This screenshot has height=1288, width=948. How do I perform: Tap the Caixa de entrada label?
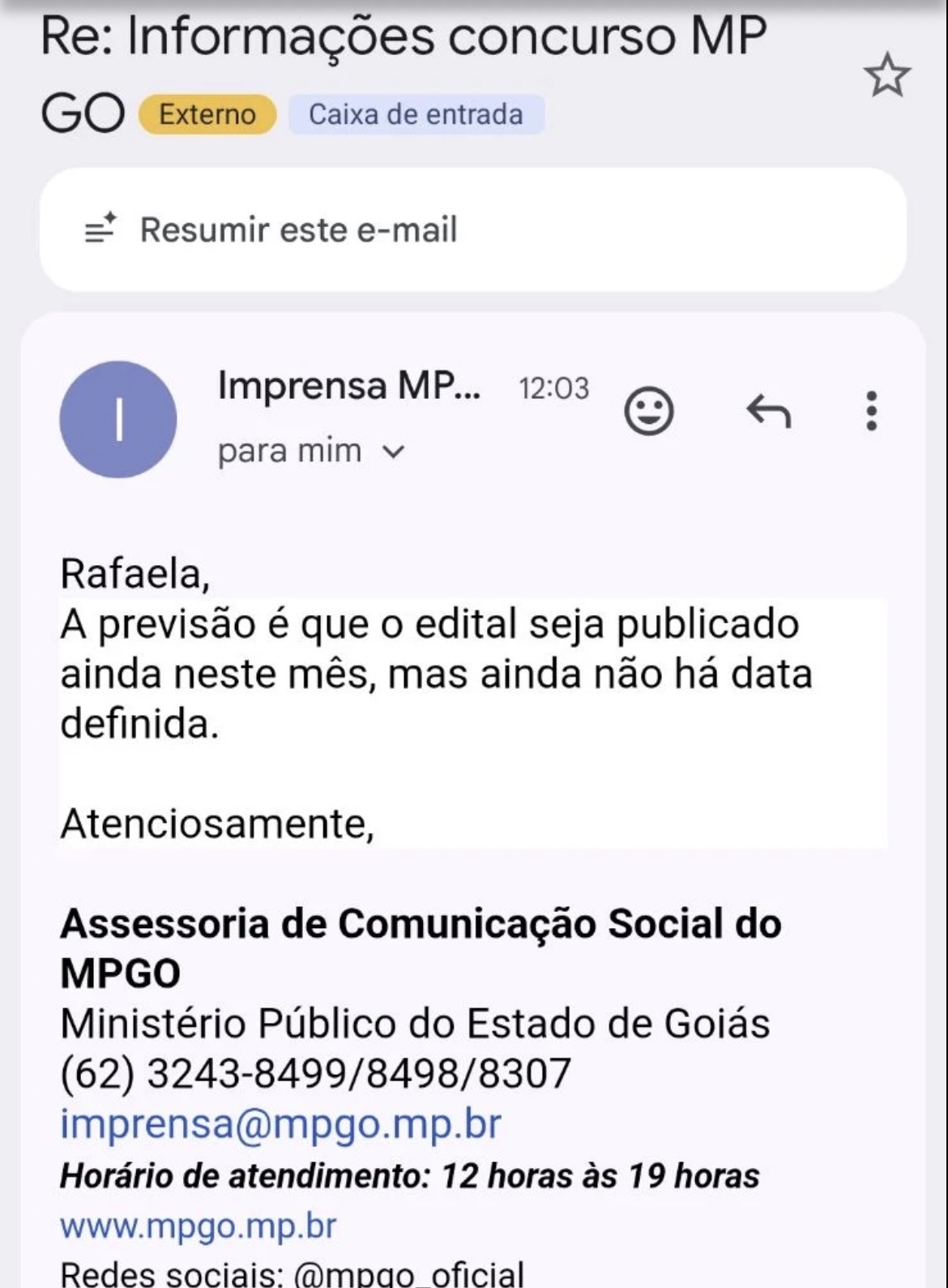[416, 114]
